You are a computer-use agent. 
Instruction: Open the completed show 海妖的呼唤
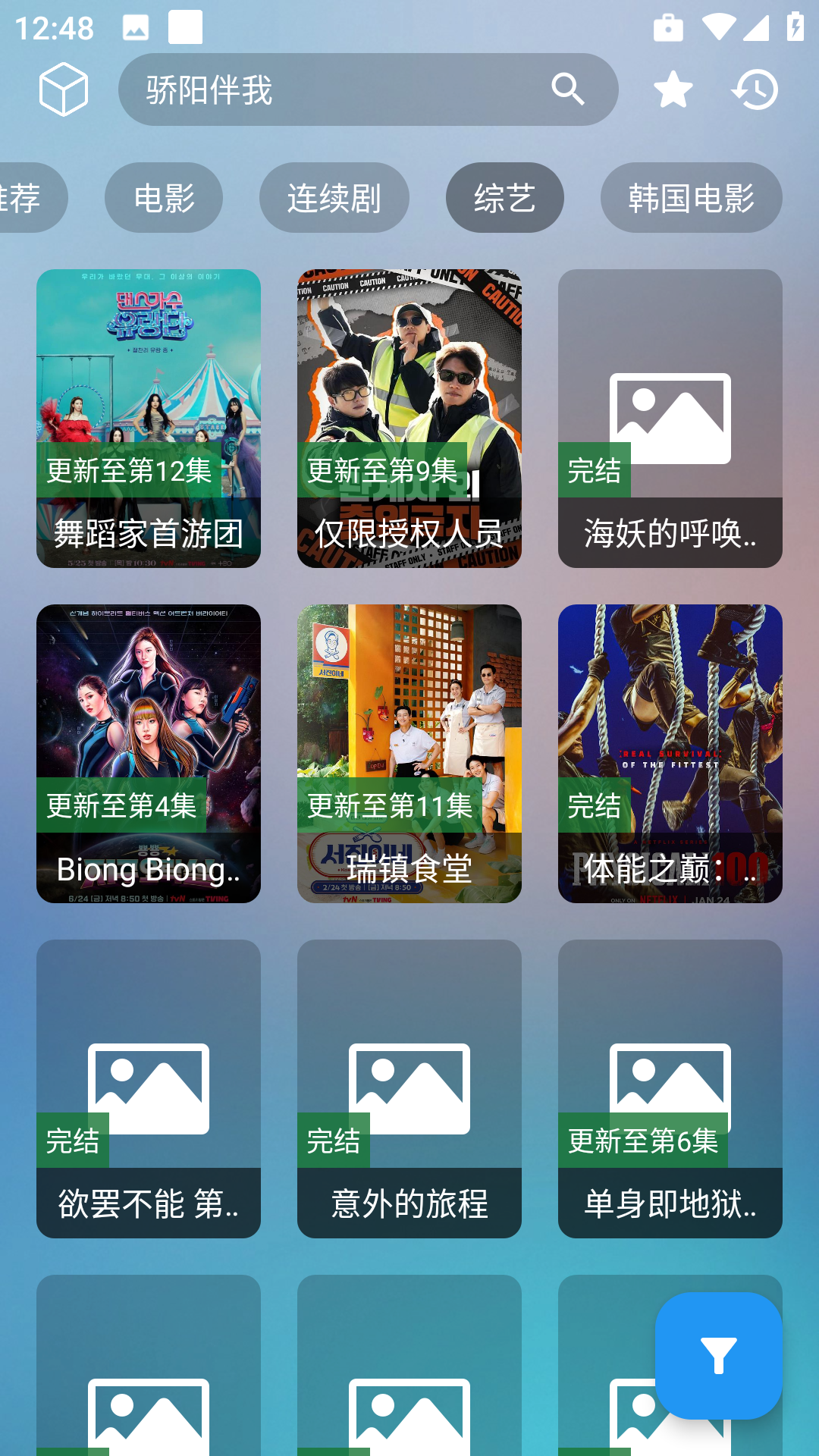pos(670,417)
